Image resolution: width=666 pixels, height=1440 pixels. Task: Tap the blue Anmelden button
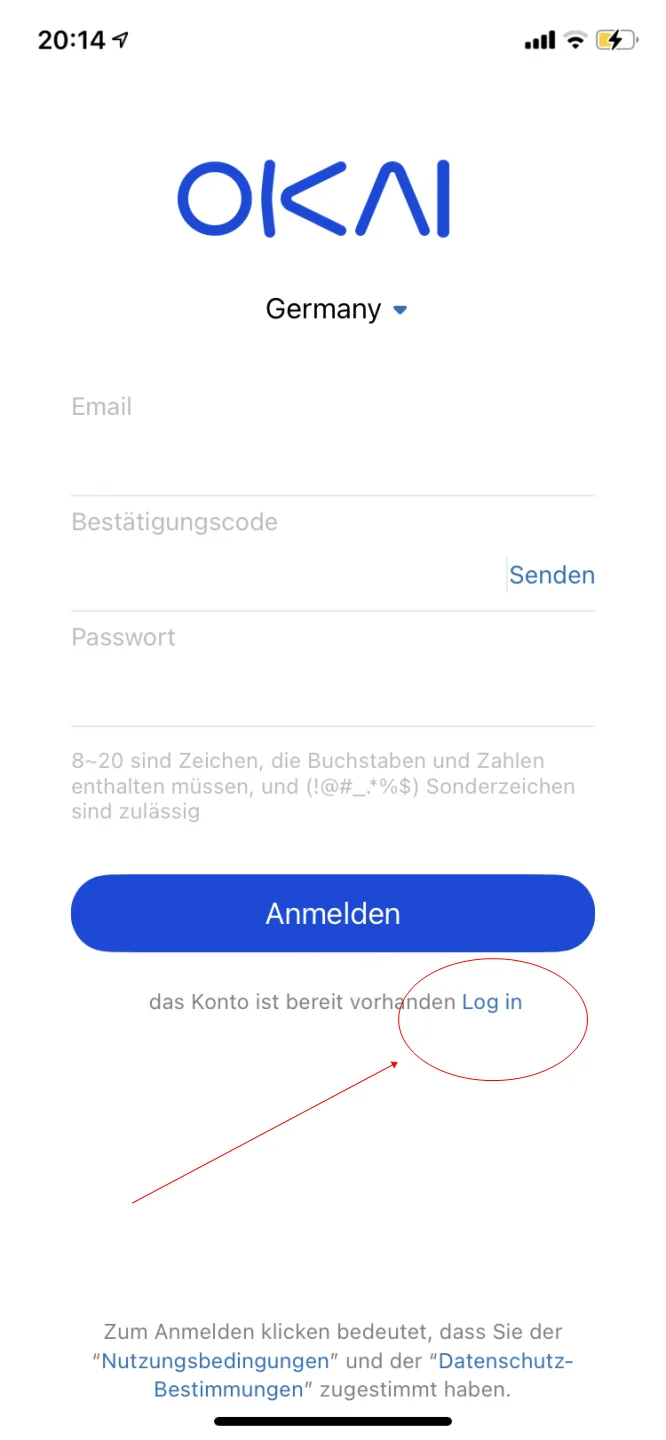coord(332,913)
